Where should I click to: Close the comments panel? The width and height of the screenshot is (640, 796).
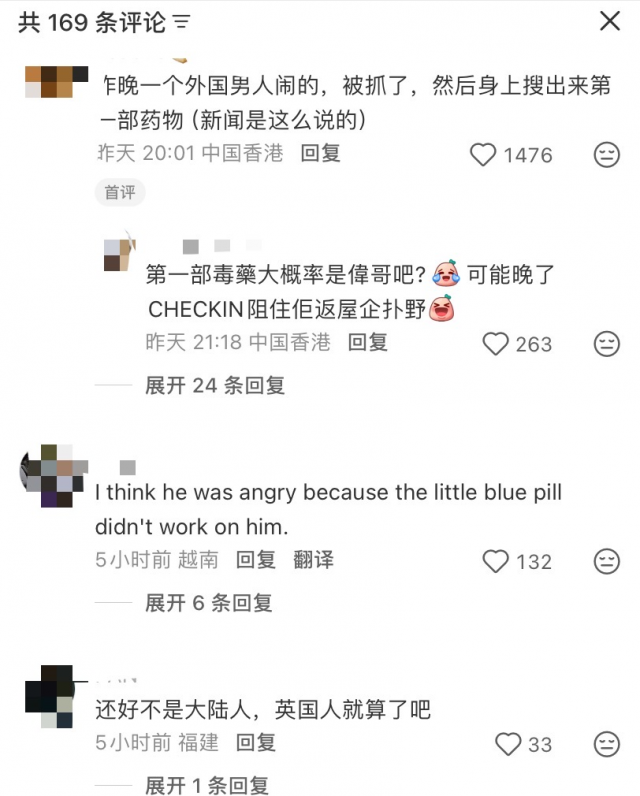(x=609, y=21)
